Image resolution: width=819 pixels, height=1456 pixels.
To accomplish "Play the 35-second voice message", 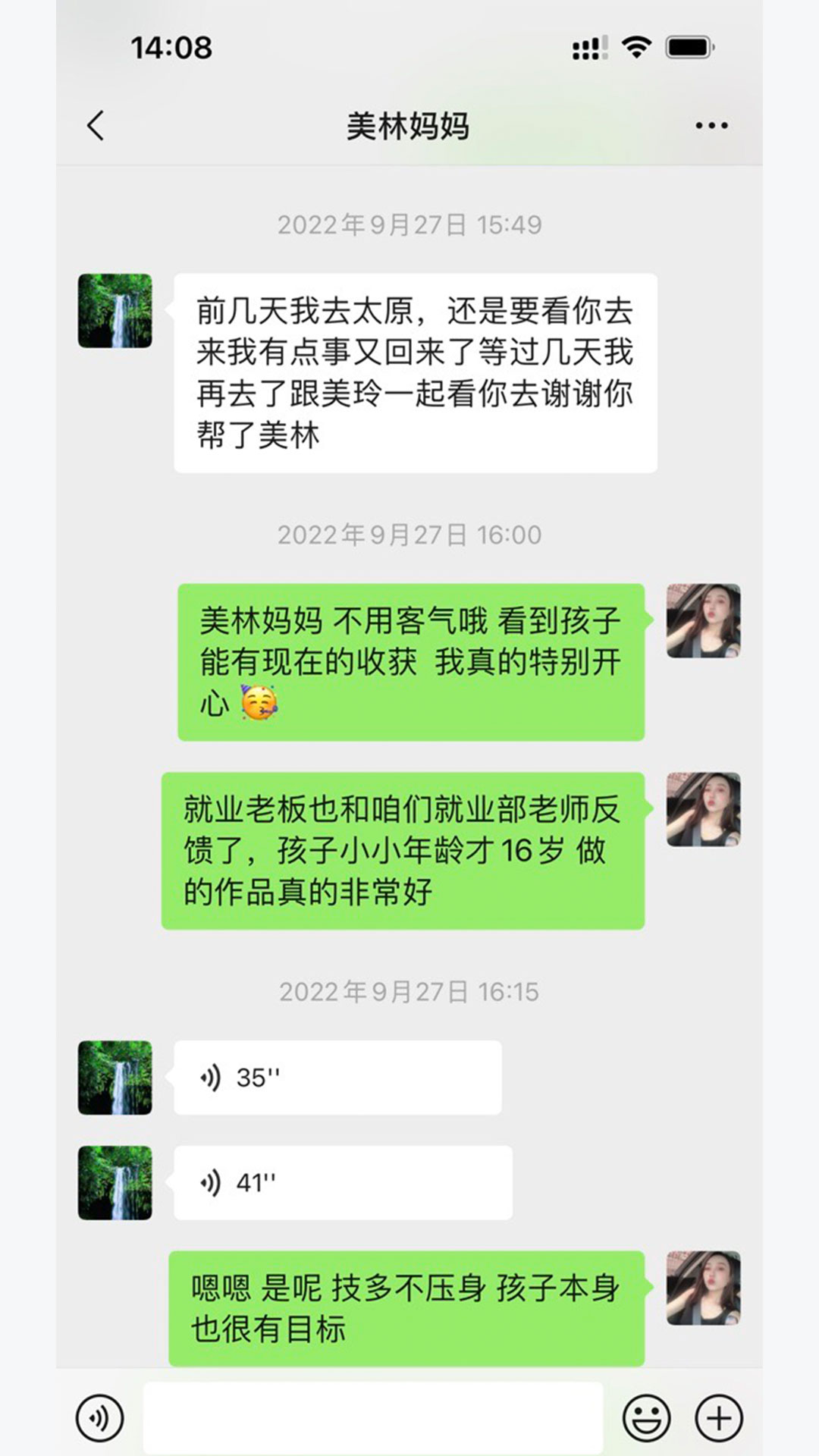I will (x=337, y=1078).
